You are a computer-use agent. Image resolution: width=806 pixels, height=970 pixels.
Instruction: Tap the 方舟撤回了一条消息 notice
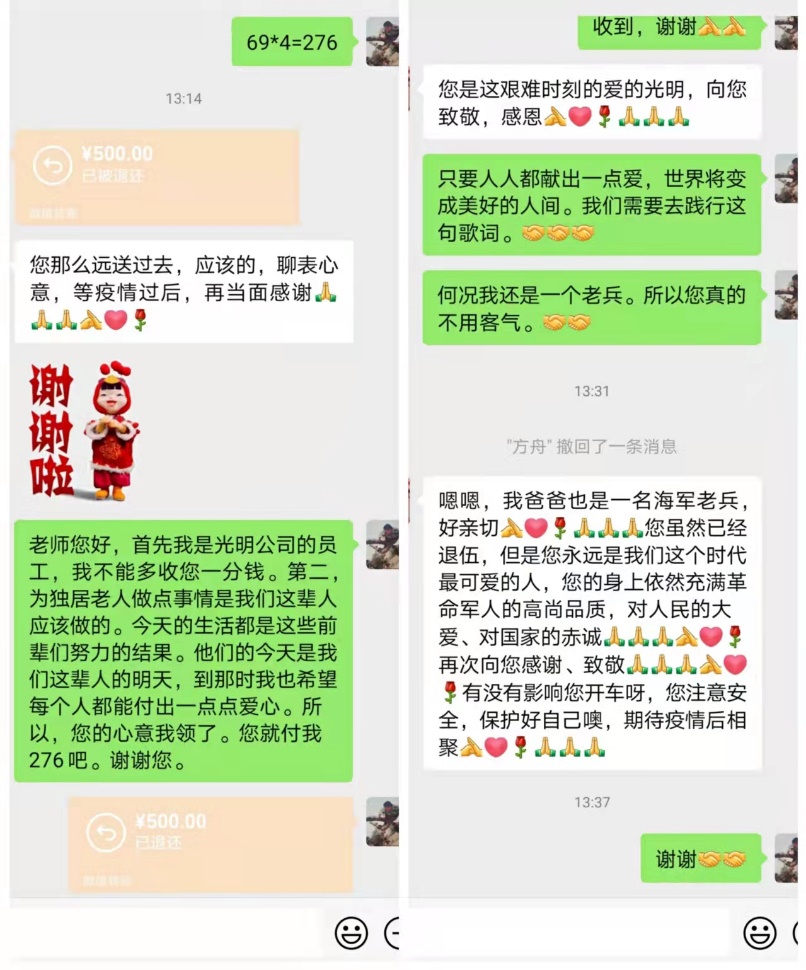[x=590, y=448]
